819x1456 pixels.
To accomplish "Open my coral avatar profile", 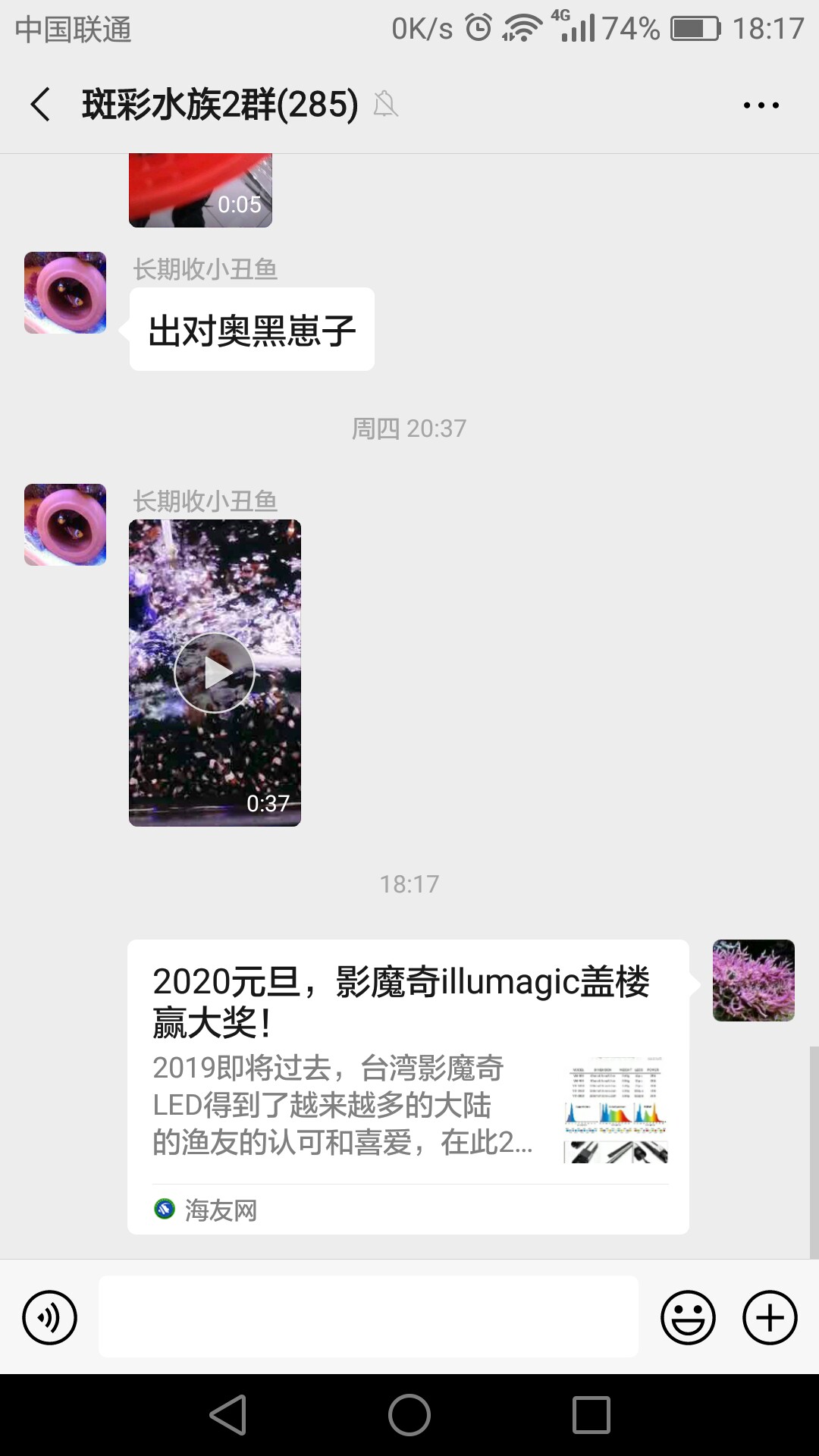I will [753, 981].
